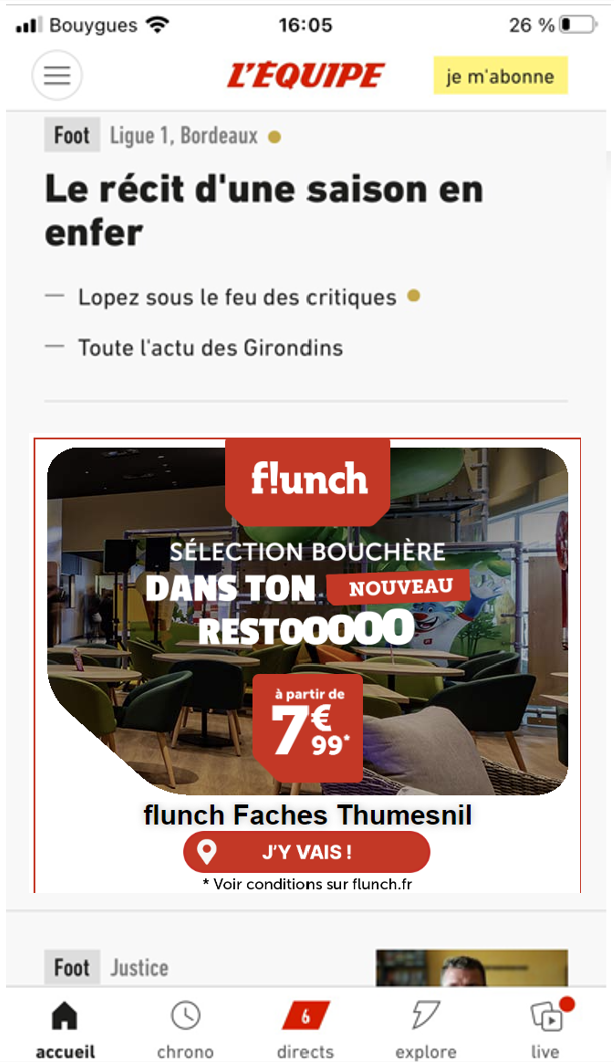Image resolution: width=614 pixels, height=1062 pixels.
Task: Tap the je m'abonne button
Action: click(500, 75)
